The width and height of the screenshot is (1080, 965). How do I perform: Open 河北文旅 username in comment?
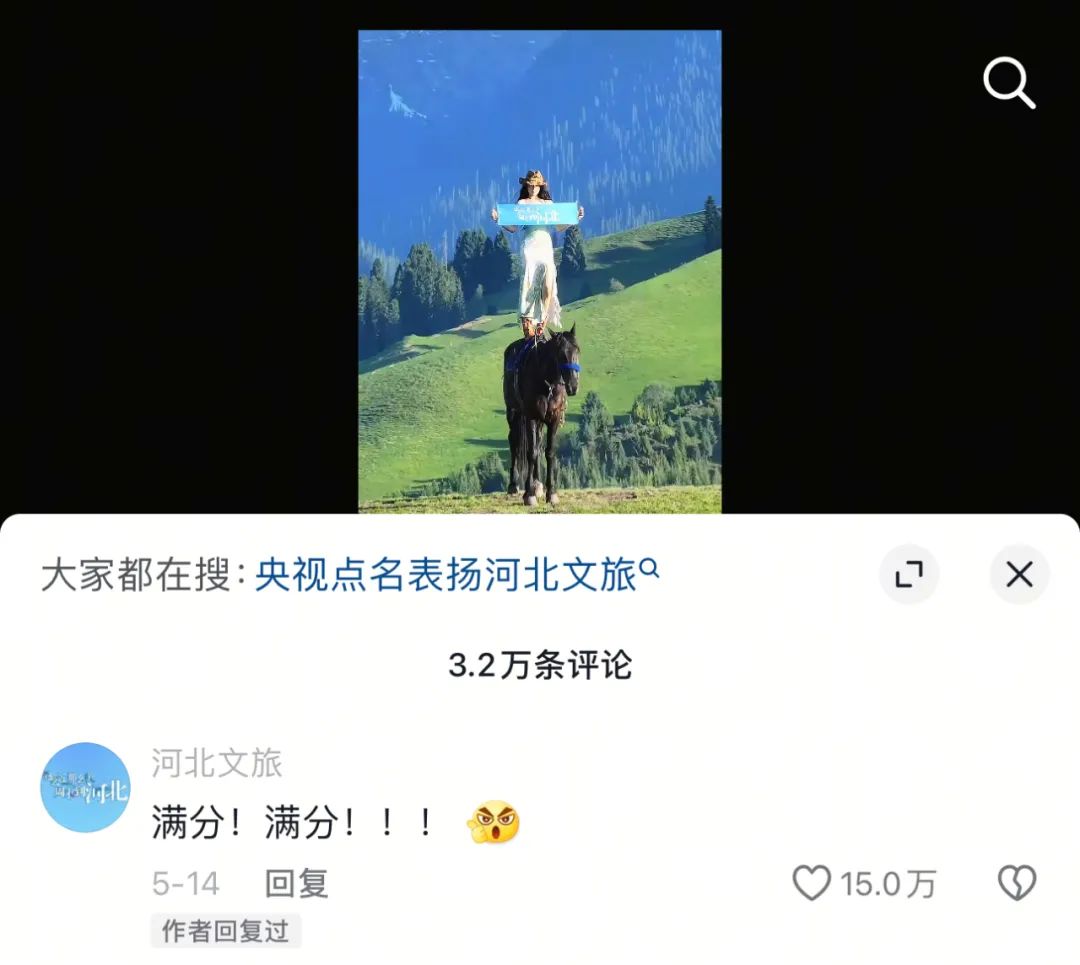(x=217, y=763)
